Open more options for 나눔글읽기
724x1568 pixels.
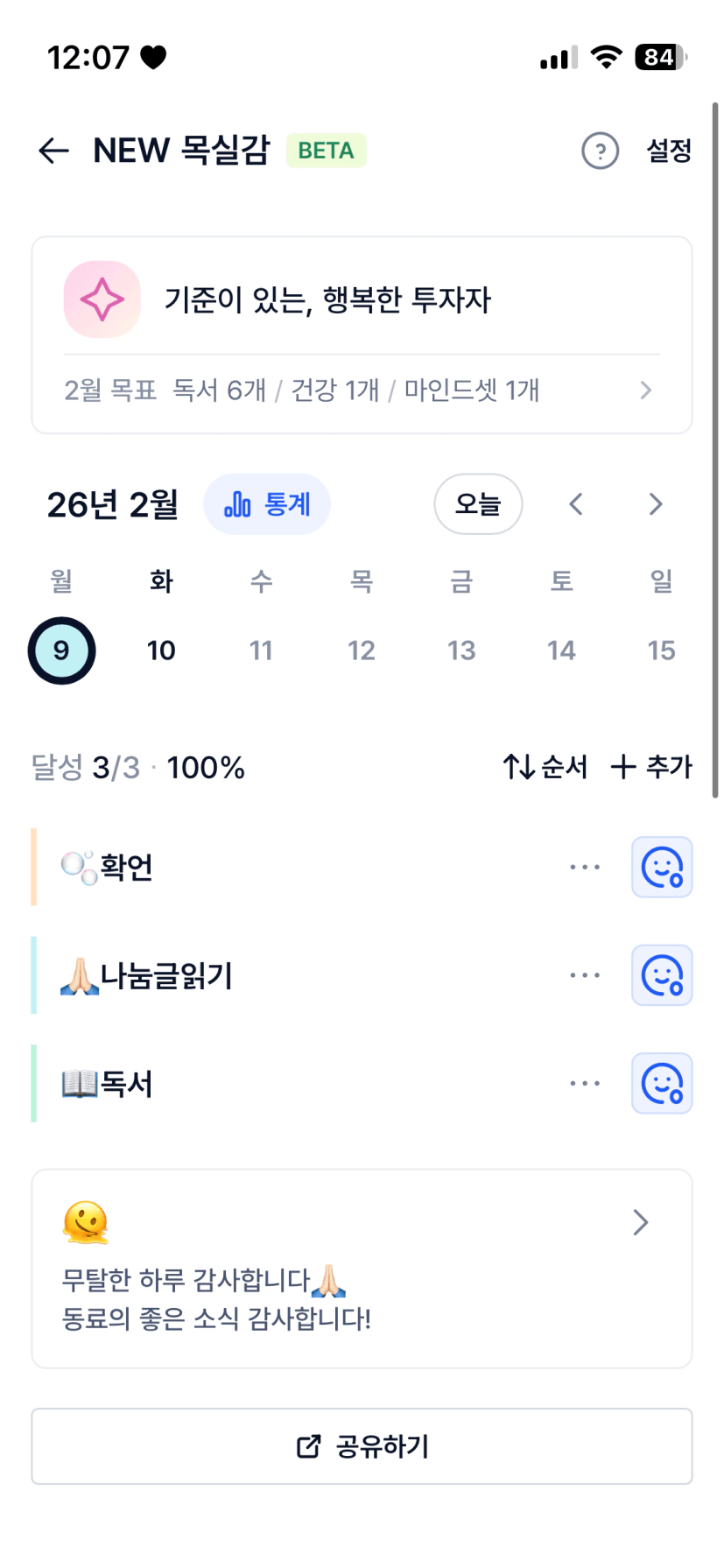(585, 975)
